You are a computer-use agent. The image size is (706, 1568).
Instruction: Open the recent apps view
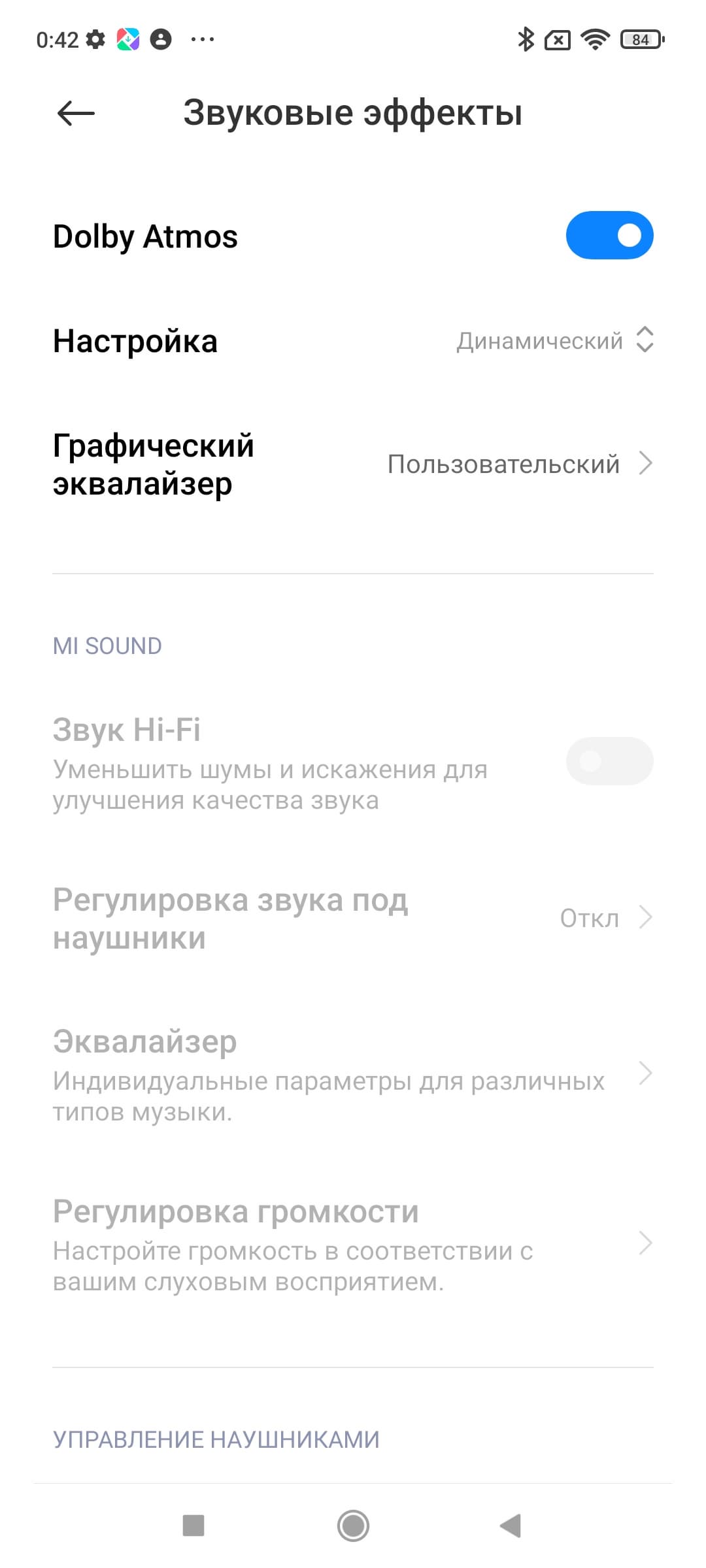tap(193, 1526)
